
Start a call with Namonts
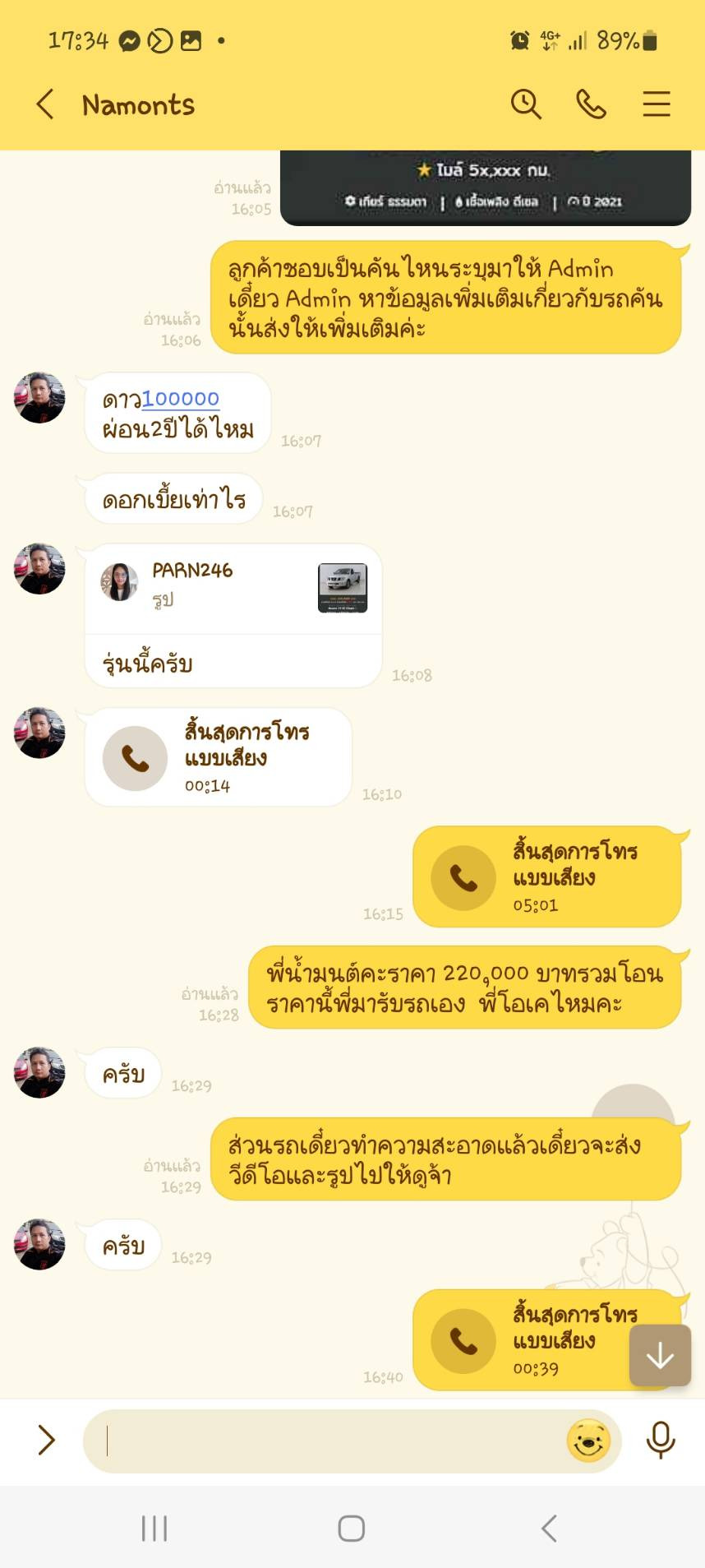point(591,104)
